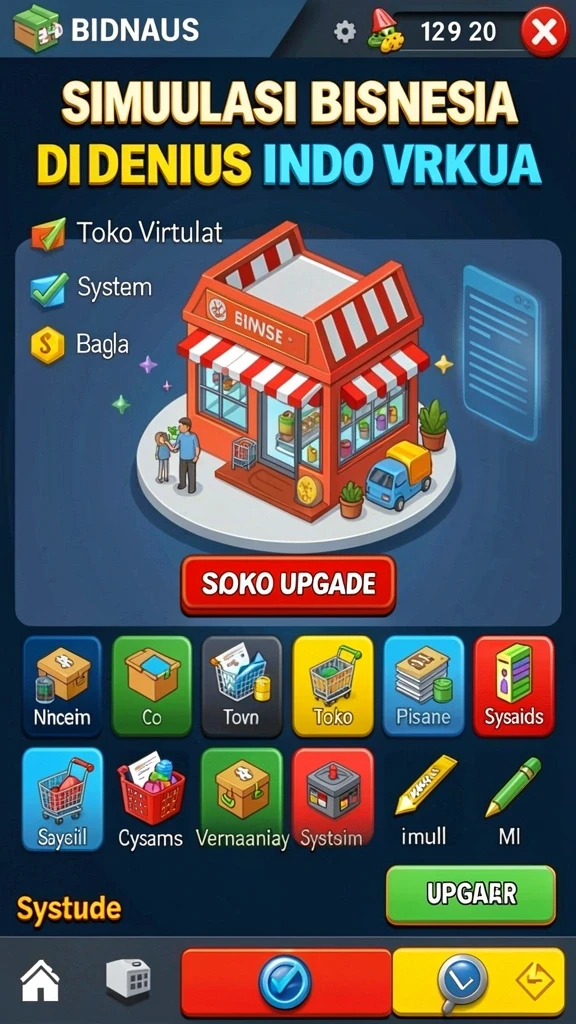The width and height of the screenshot is (576, 1024).
Task: Open the Vernaaniay box tile
Action: pos(242,799)
